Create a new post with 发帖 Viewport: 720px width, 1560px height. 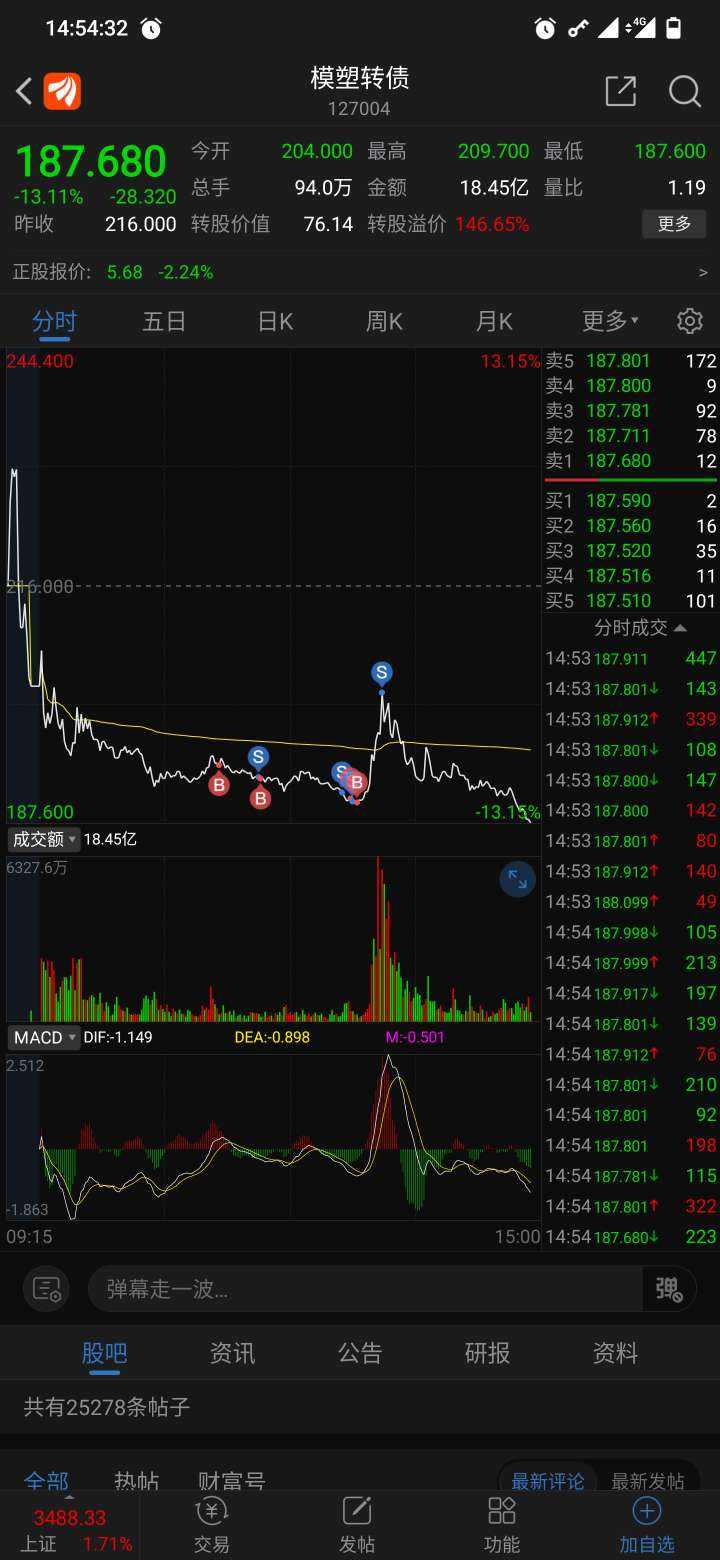(357, 1524)
